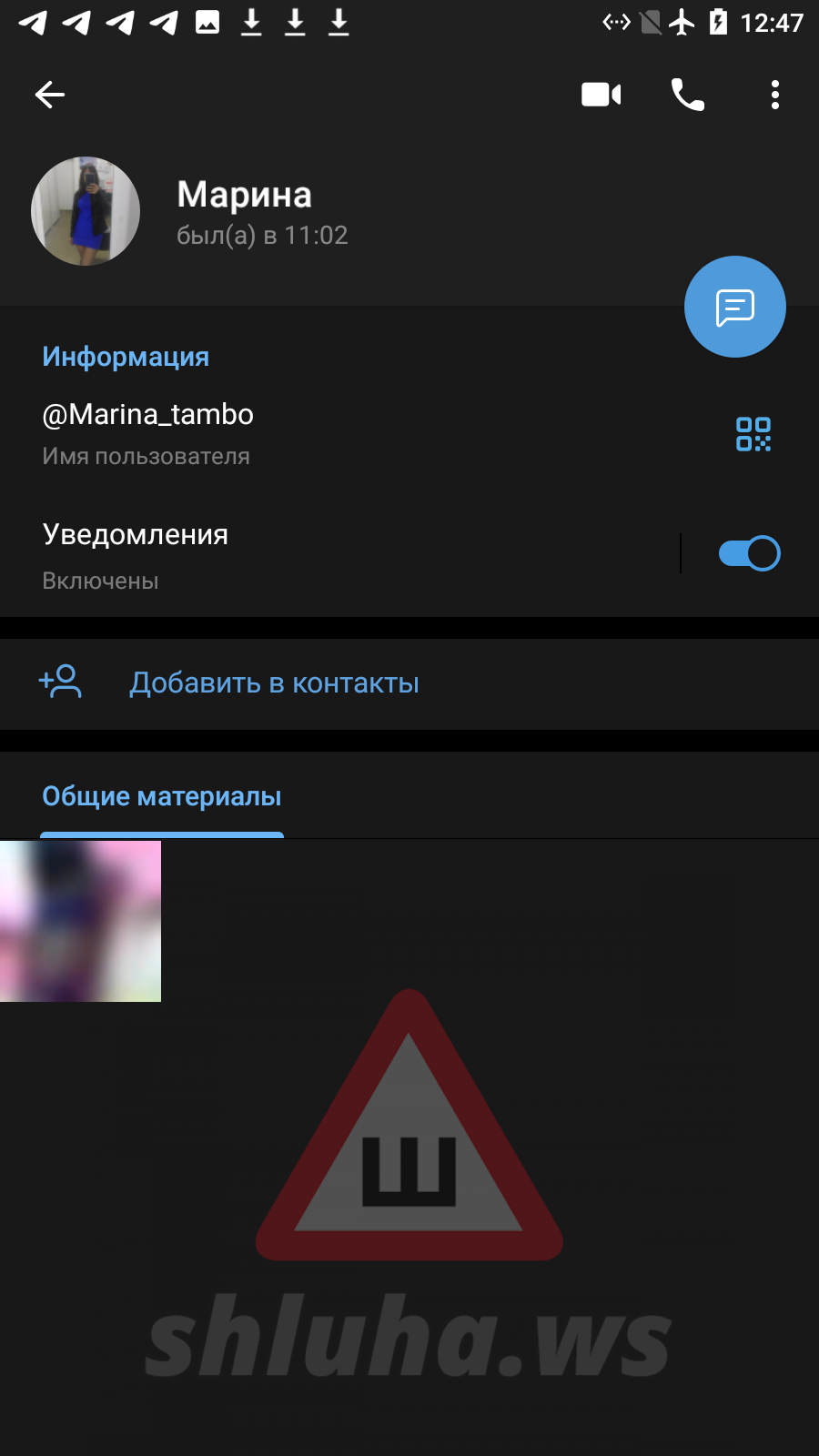Open the message chat button
Image resolution: width=819 pixels, height=1456 pixels.
pos(734,307)
